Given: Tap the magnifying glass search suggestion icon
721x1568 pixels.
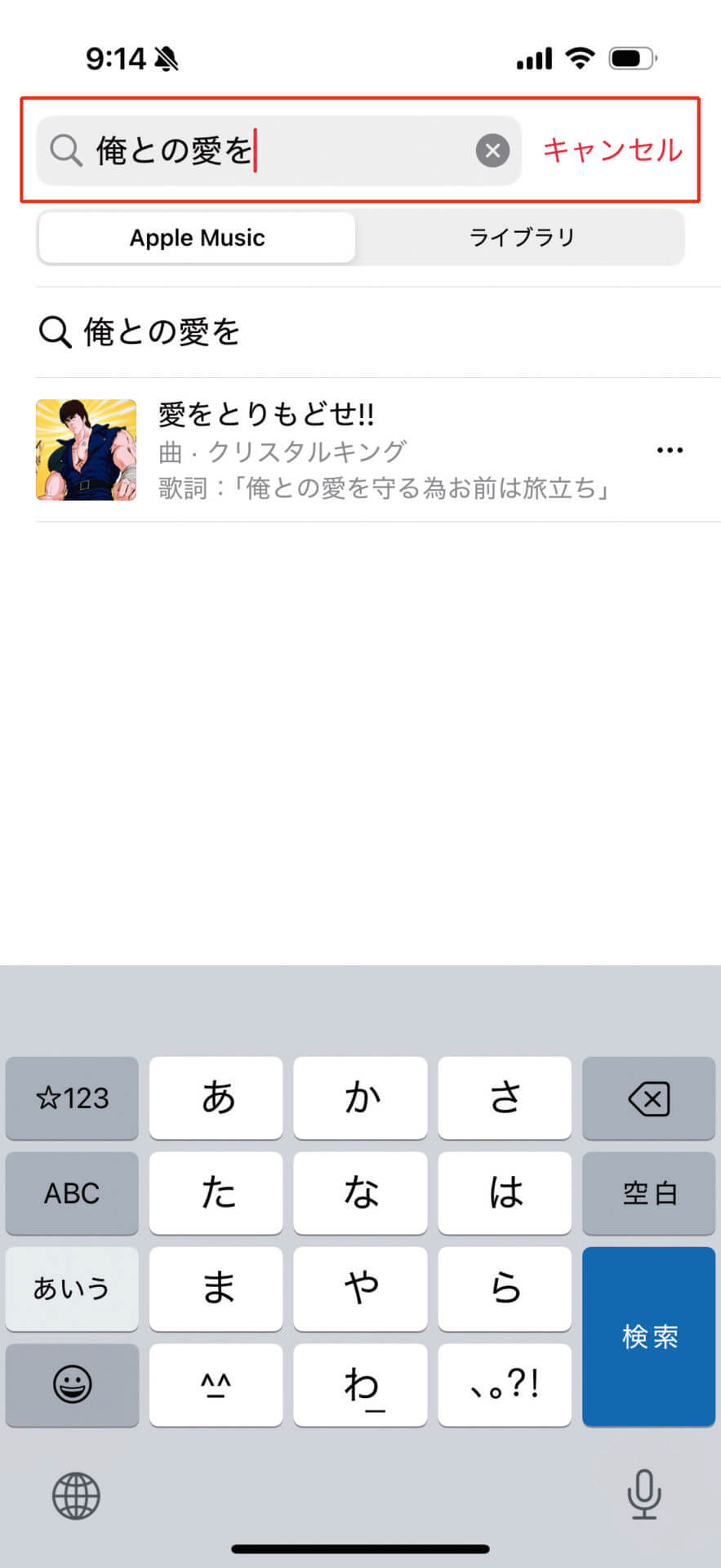Looking at the screenshot, I should [x=55, y=332].
